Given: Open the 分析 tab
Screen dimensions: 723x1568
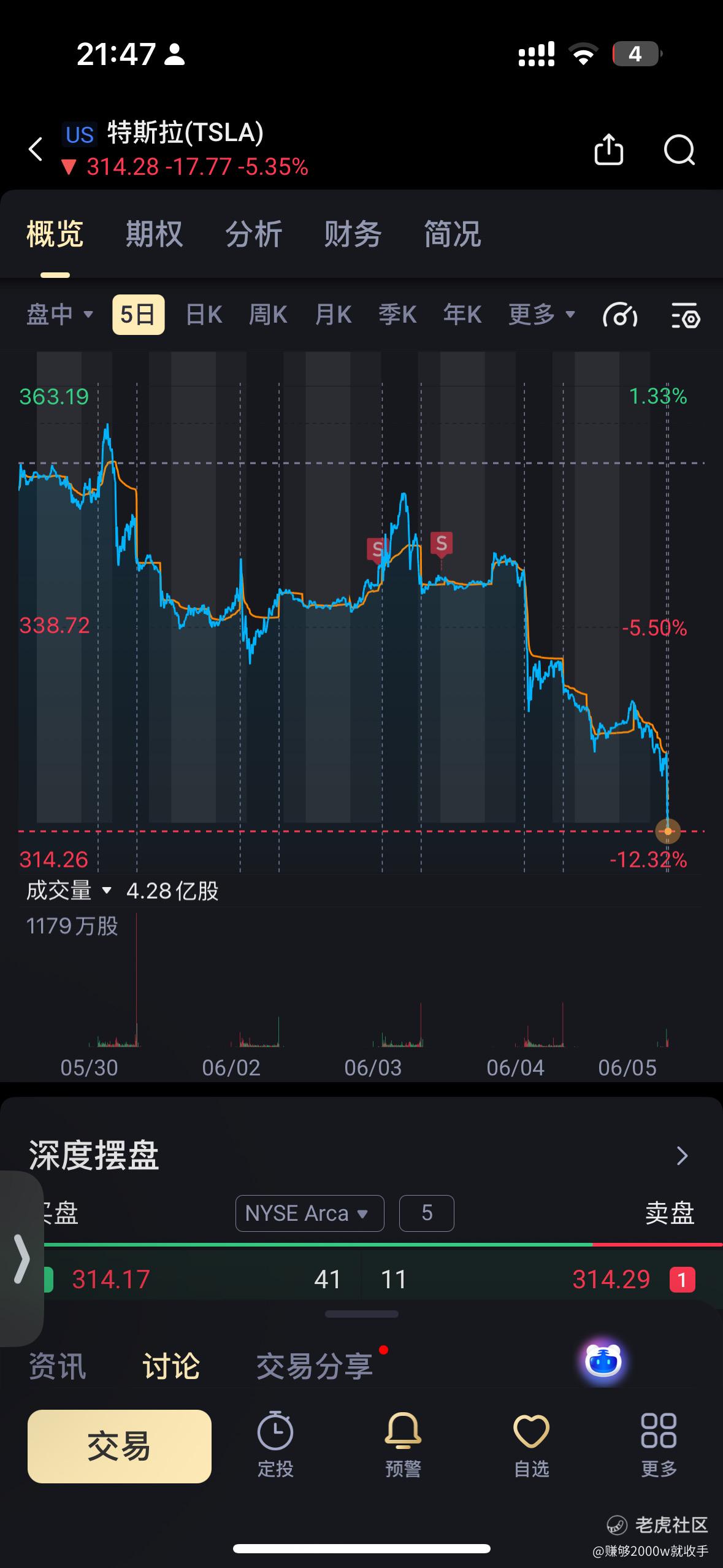Looking at the screenshot, I should (254, 234).
